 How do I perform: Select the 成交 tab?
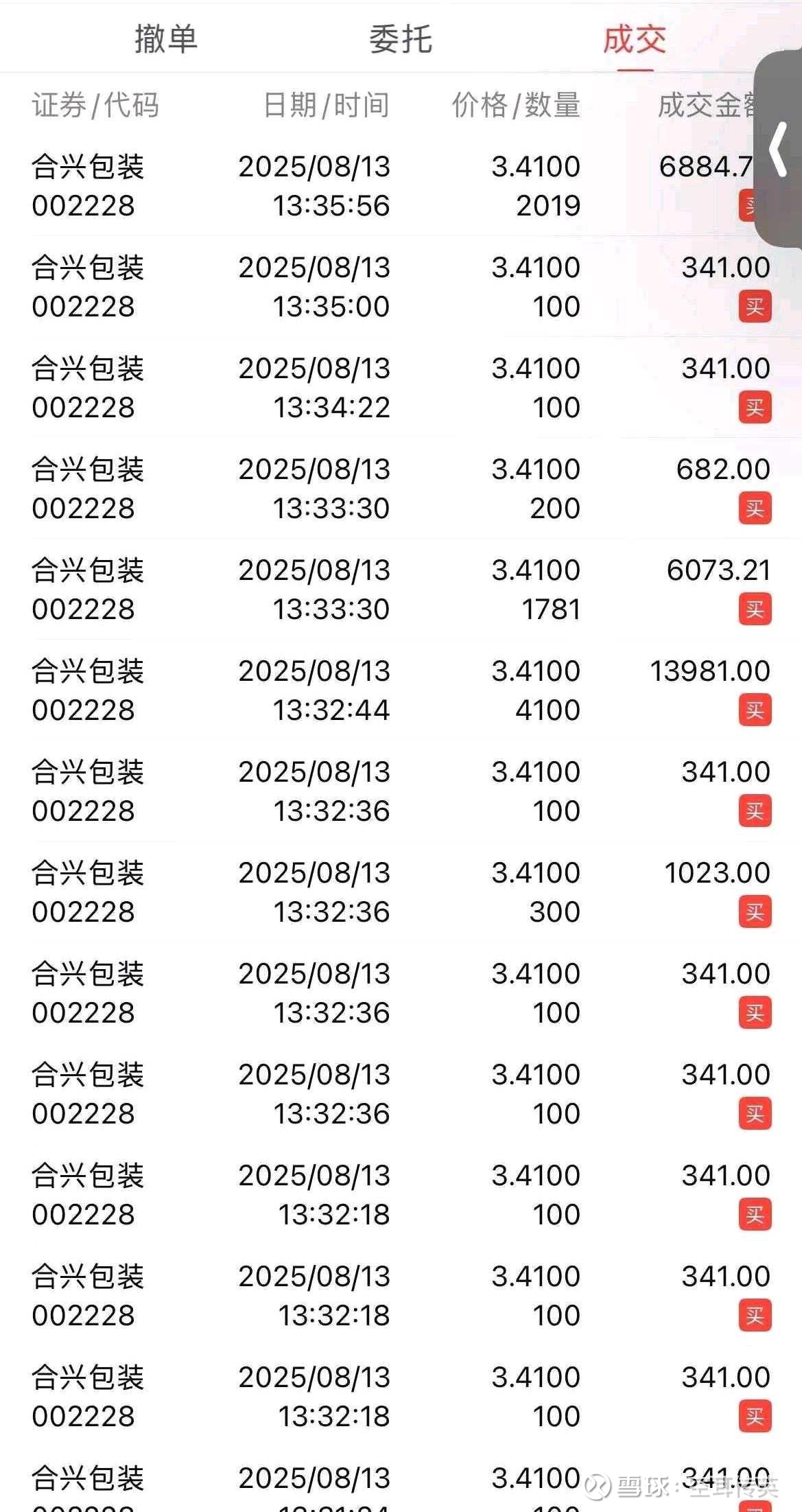[635, 39]
